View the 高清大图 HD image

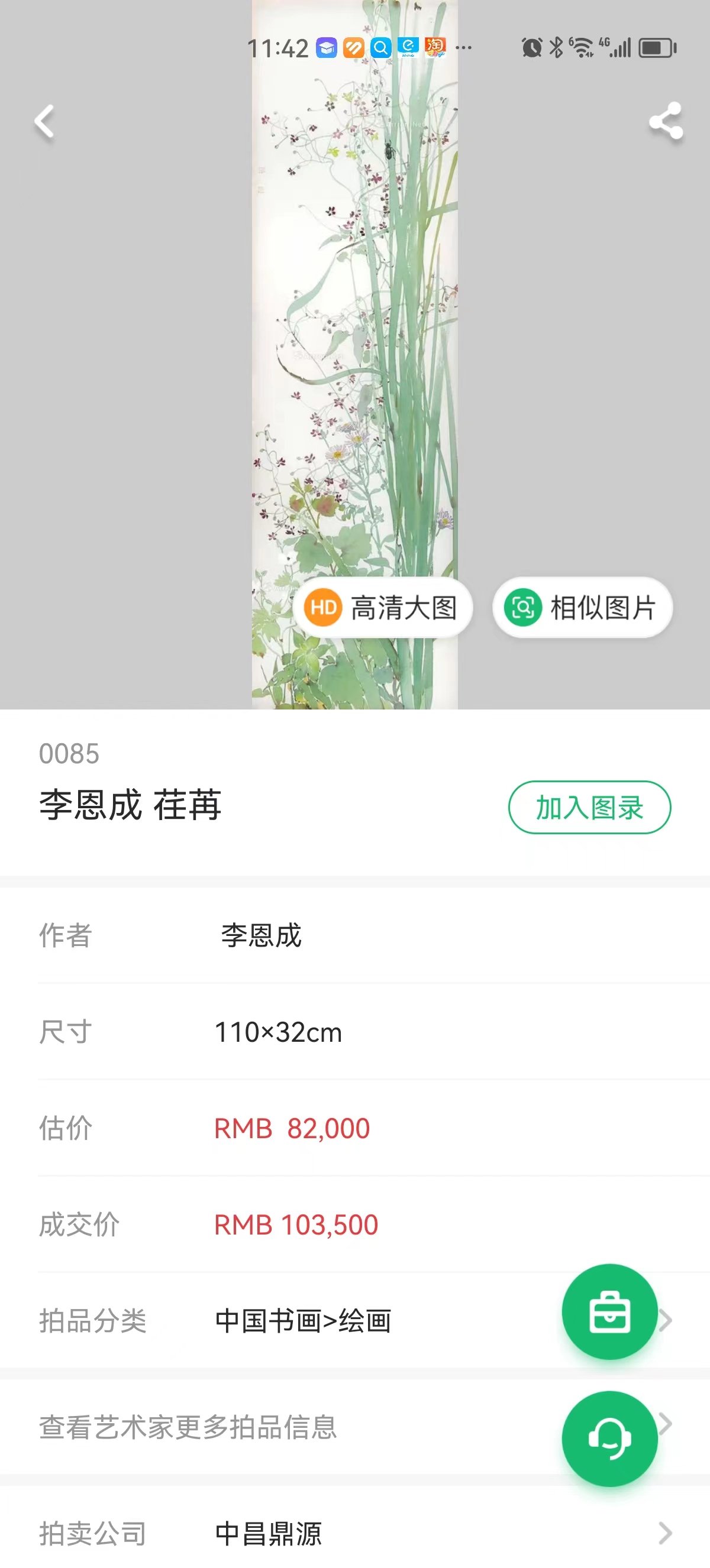tap(382, 607)
